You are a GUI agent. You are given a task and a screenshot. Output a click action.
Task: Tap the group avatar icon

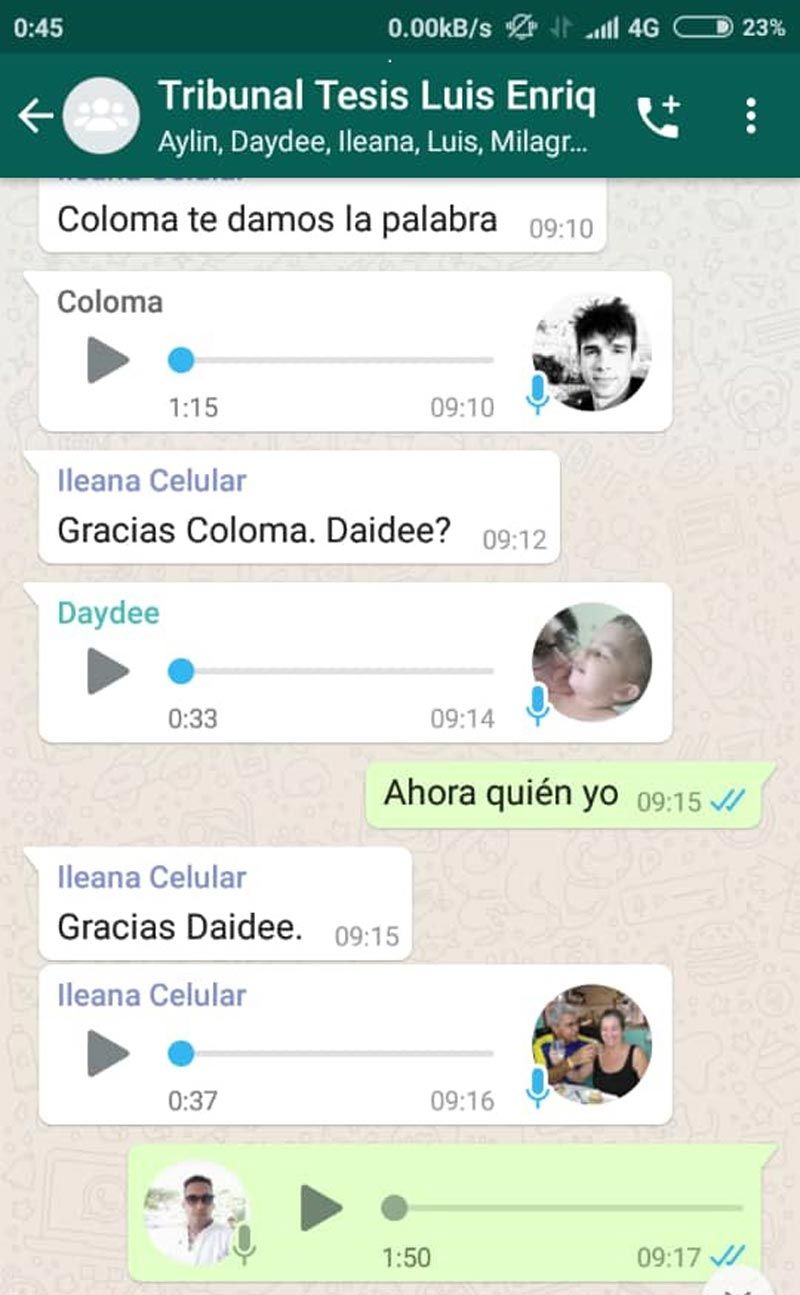(x=102, y=116)
